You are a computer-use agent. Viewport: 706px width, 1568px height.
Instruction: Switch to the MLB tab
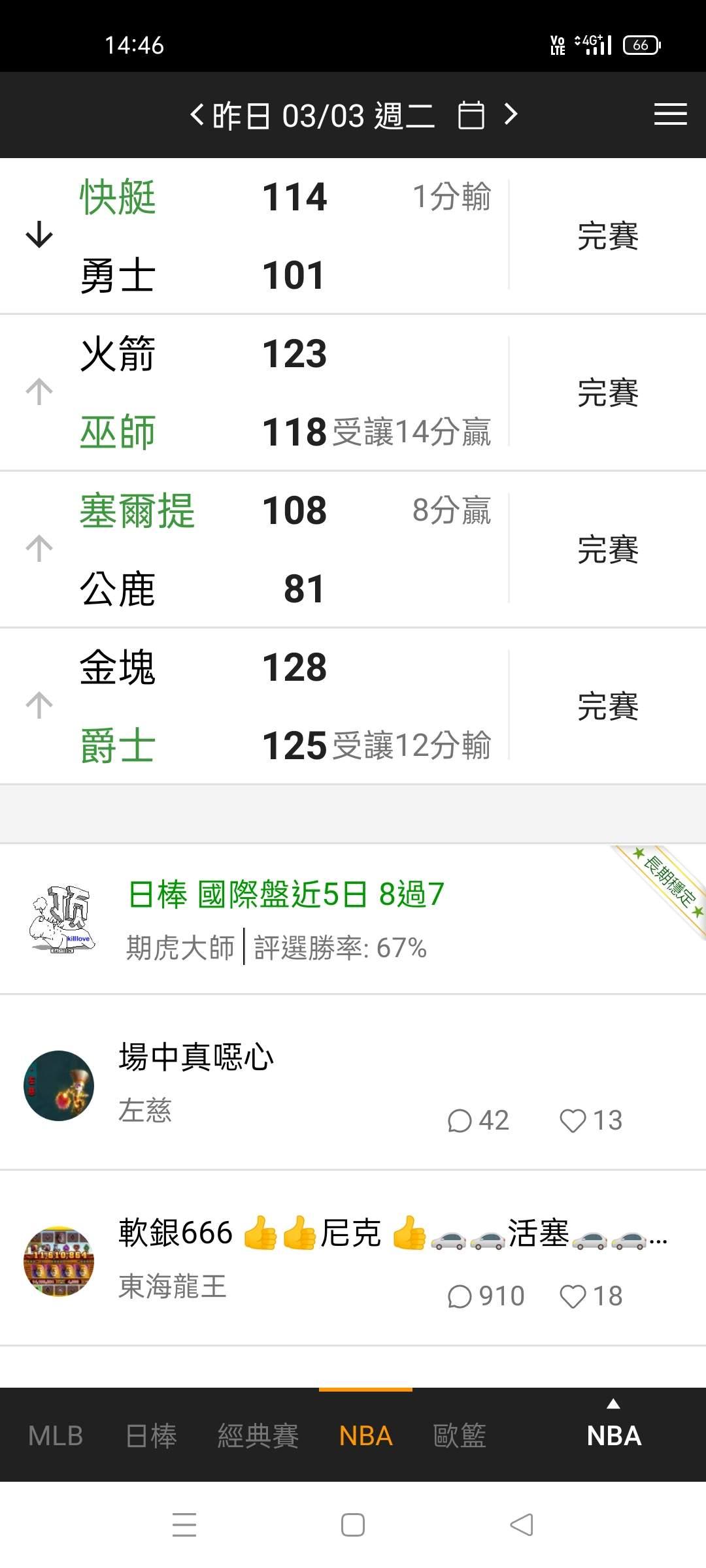click(56, 1436)
